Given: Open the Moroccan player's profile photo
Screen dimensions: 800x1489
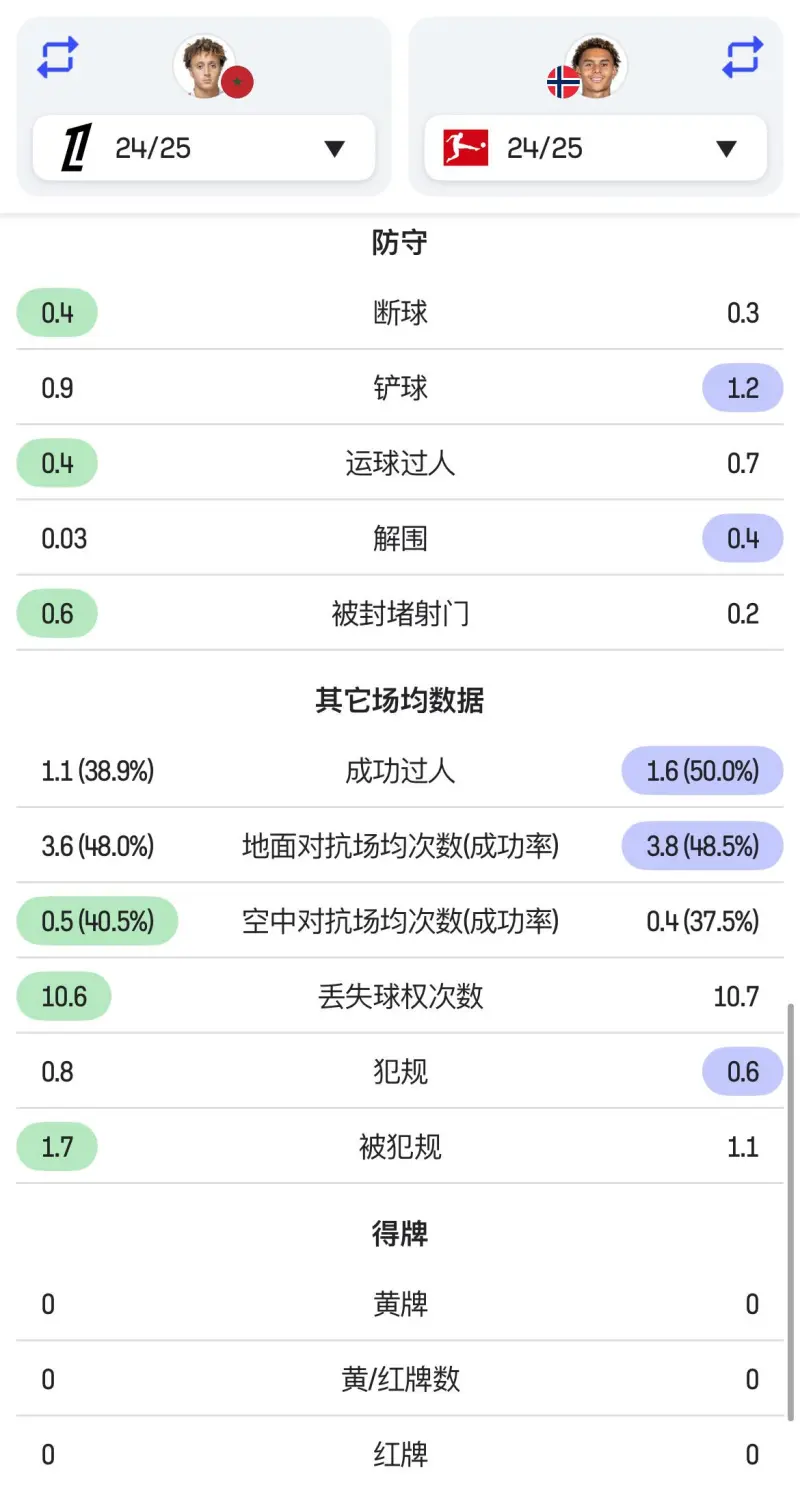Looking at the screenshot, I should (204, 66).
